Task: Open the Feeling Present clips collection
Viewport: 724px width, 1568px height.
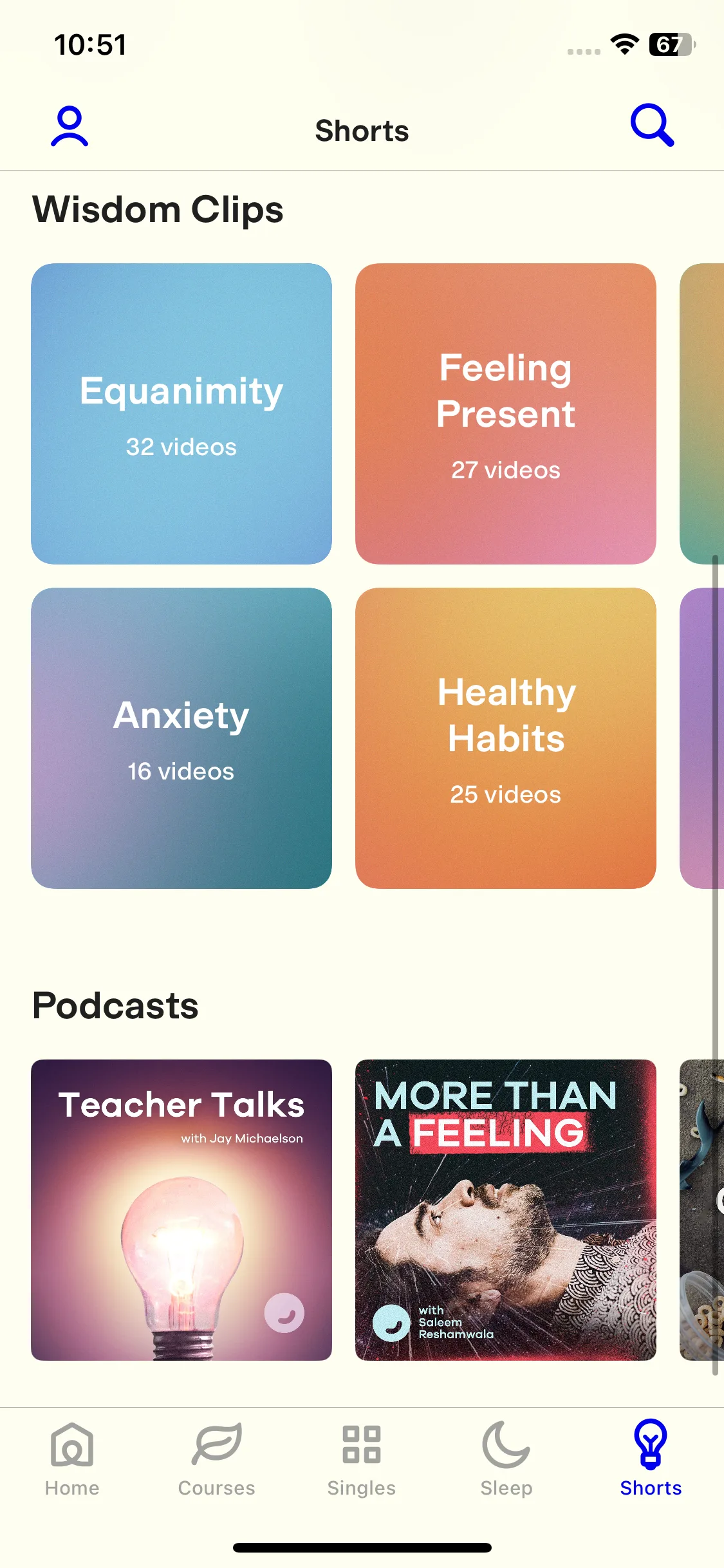Action: [505, 414]
